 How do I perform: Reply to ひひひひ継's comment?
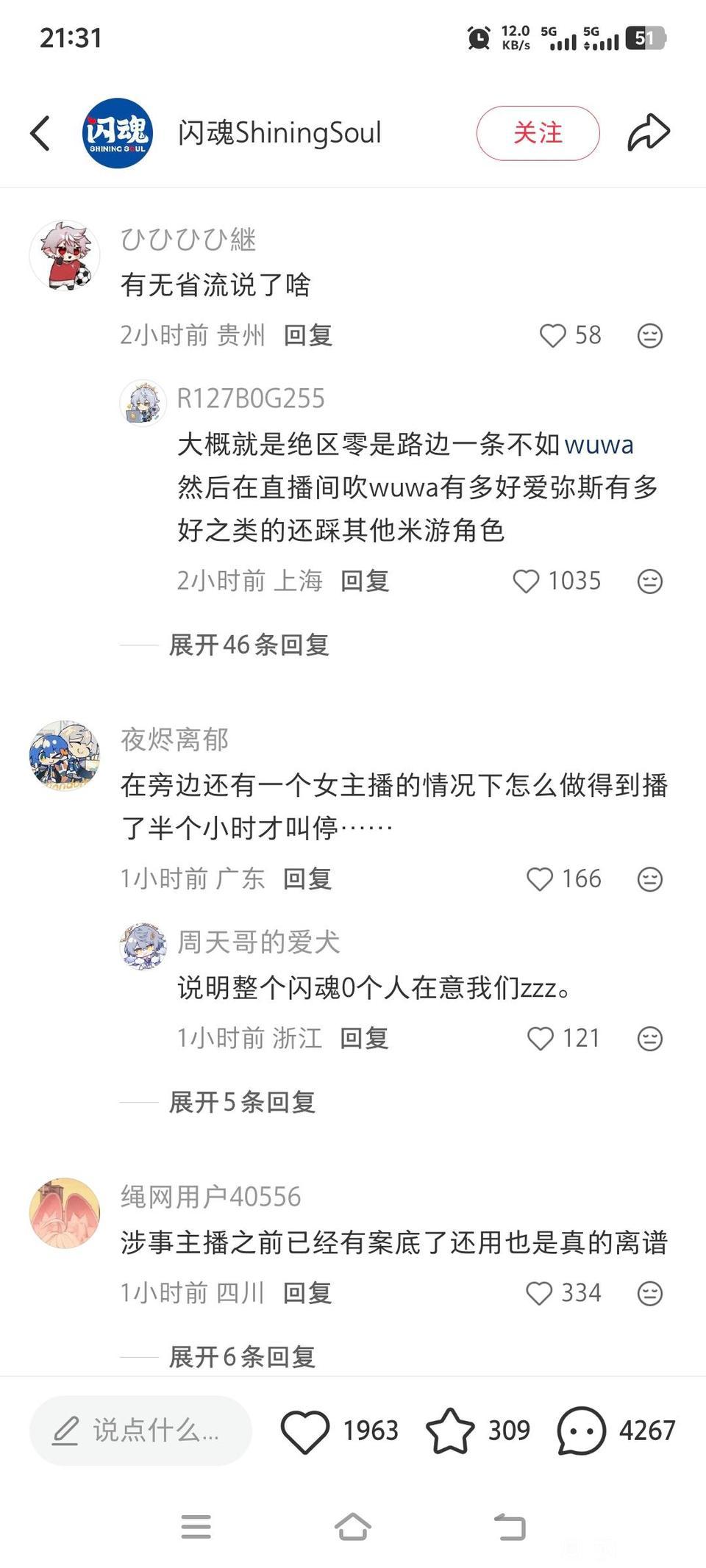[x=308, y=335]
